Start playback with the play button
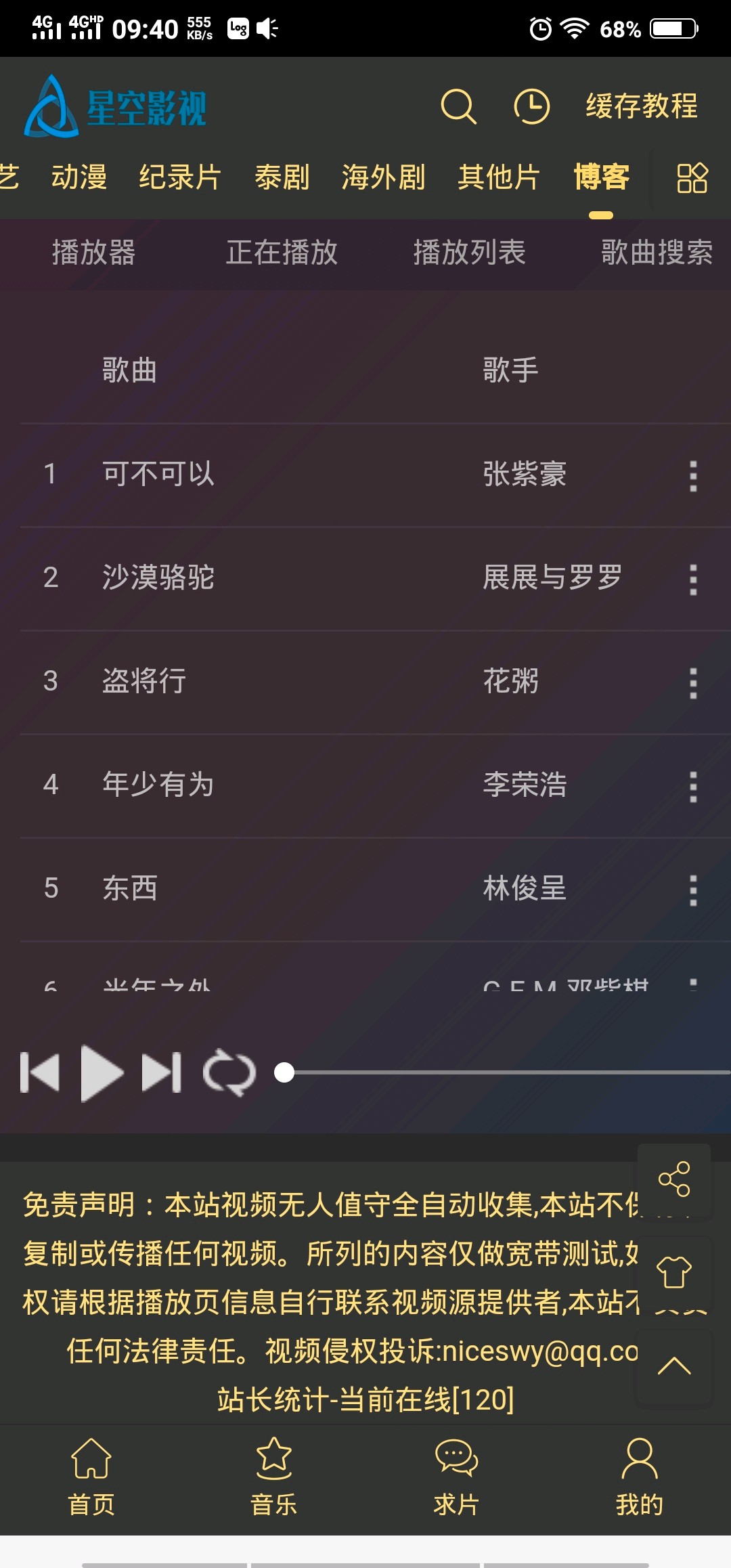 [x=102, y=1072]
